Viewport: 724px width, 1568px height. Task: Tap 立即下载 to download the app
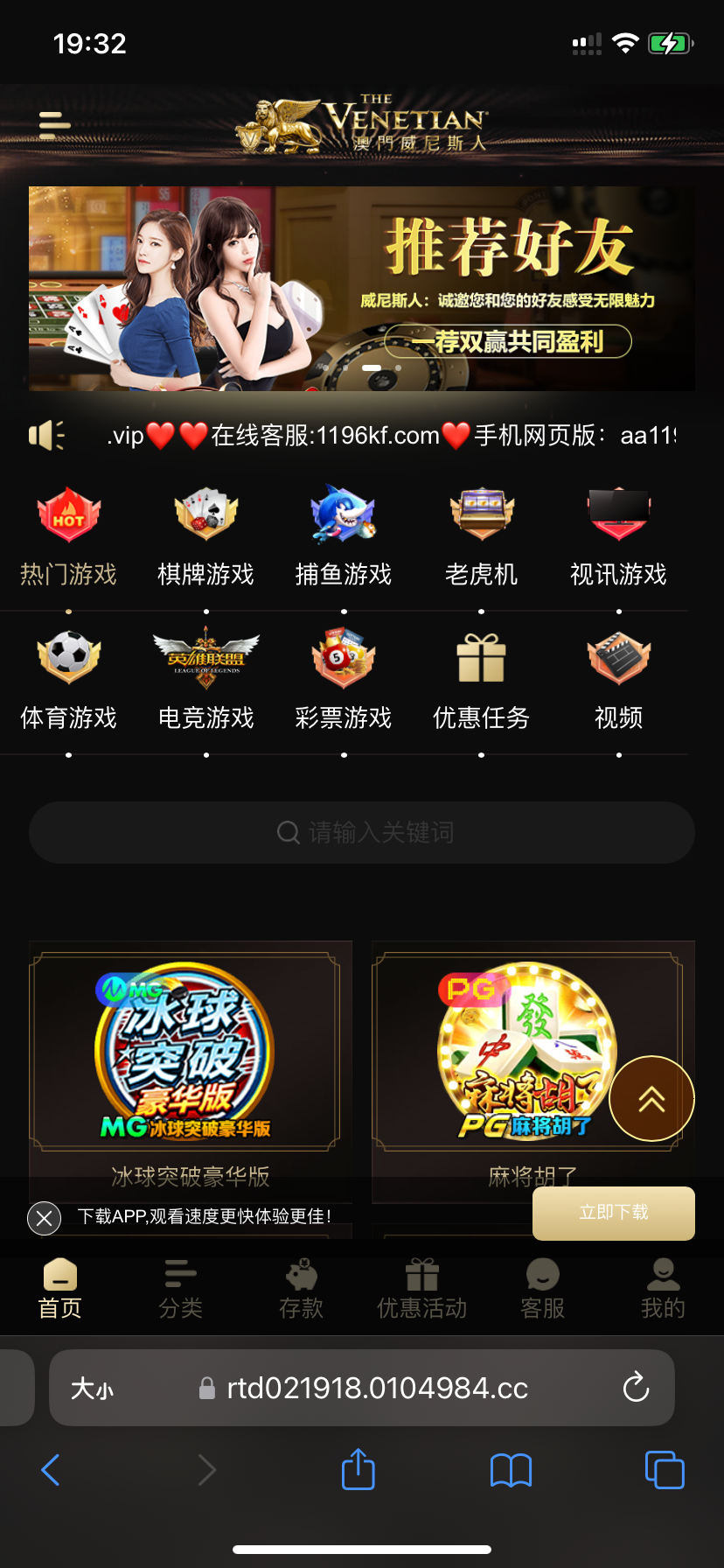pyautogui.click(x=614, y=1213)
